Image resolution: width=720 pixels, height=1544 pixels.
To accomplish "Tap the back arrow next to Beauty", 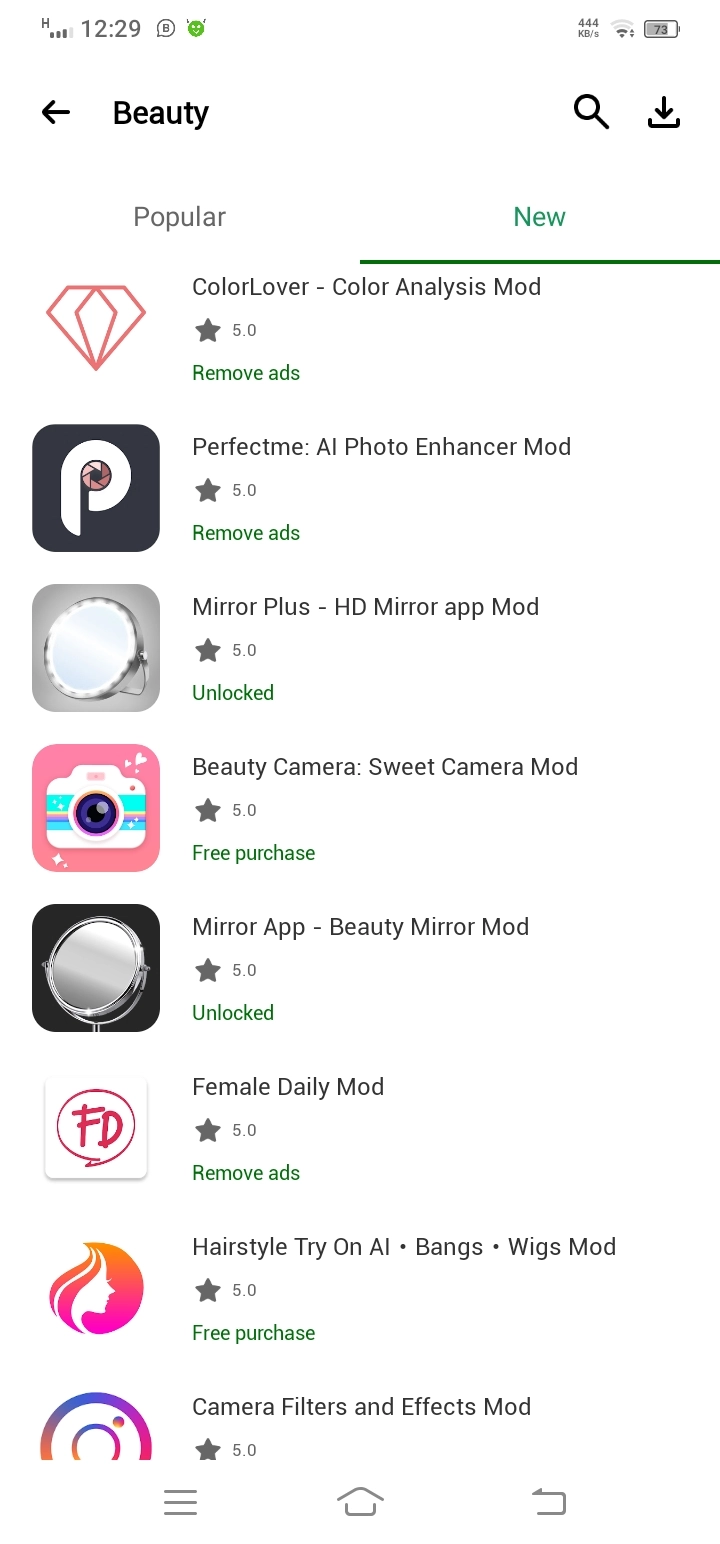I will 55,112.
